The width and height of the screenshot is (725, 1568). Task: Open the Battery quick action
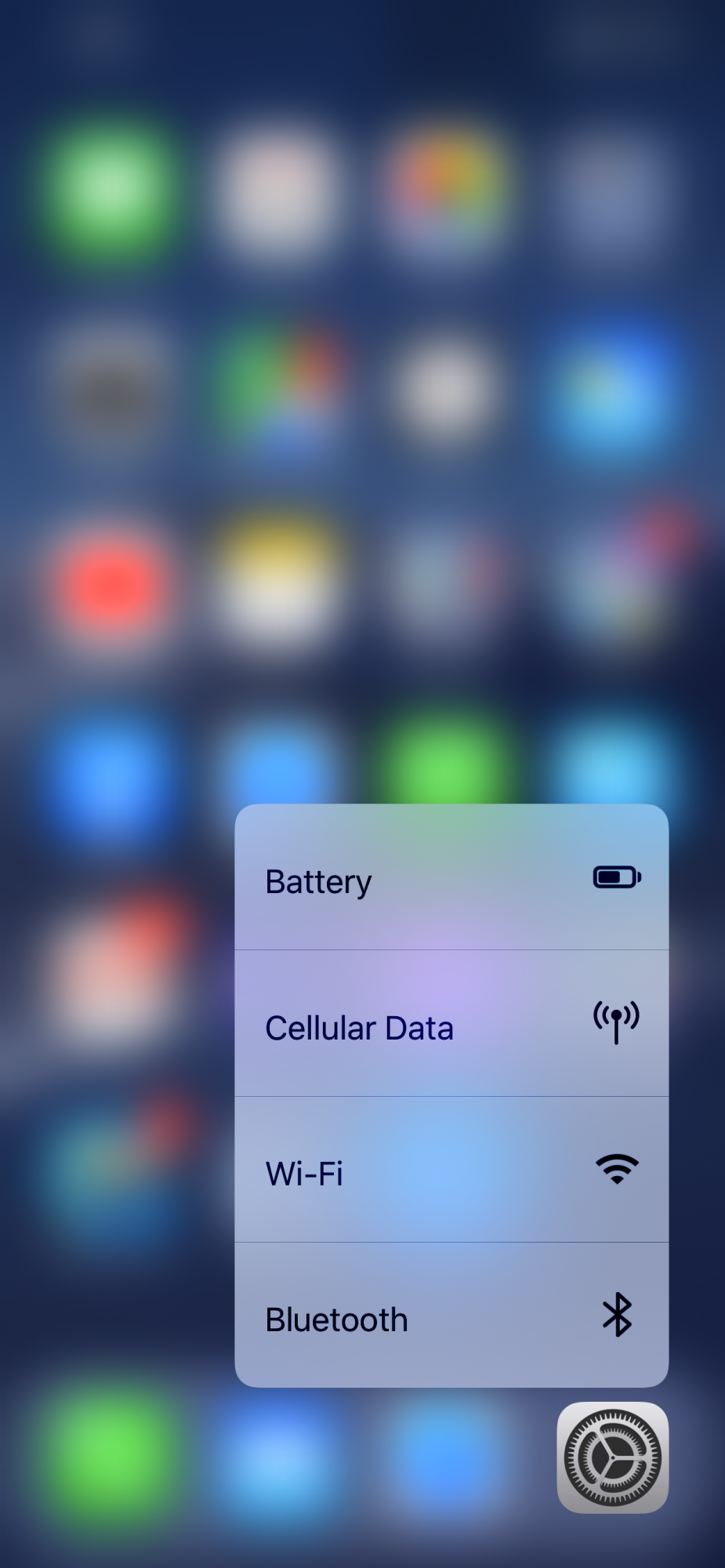tap(451, 877)
